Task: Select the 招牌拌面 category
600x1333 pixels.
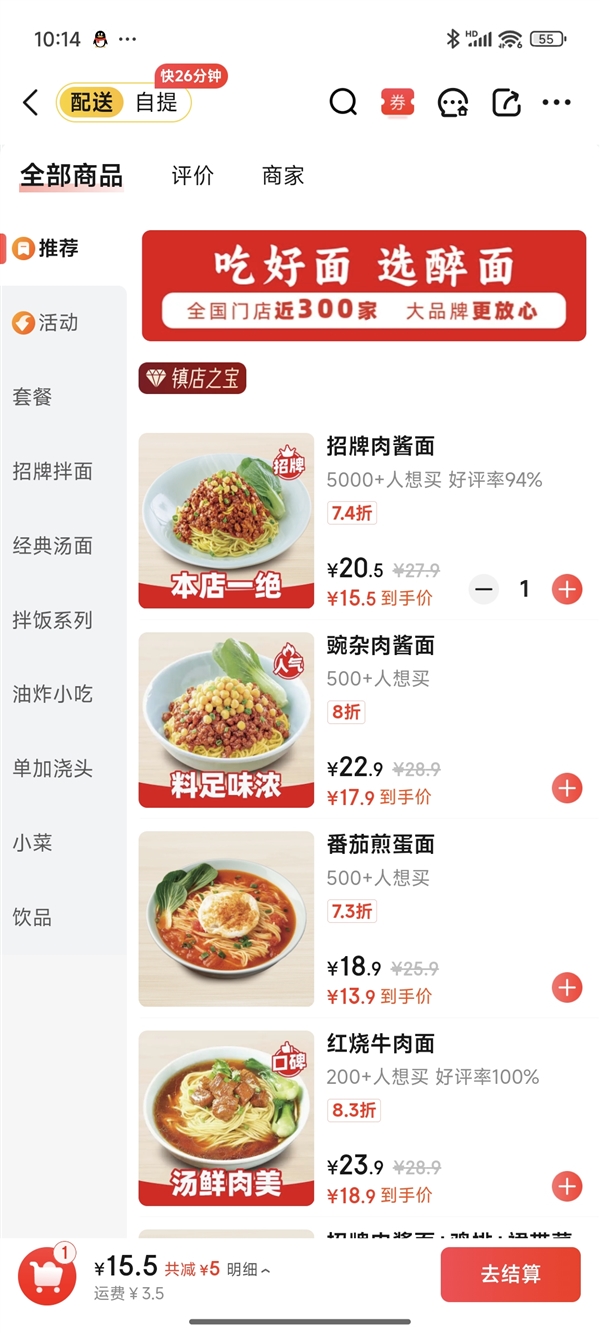Action: coord(52,471)
